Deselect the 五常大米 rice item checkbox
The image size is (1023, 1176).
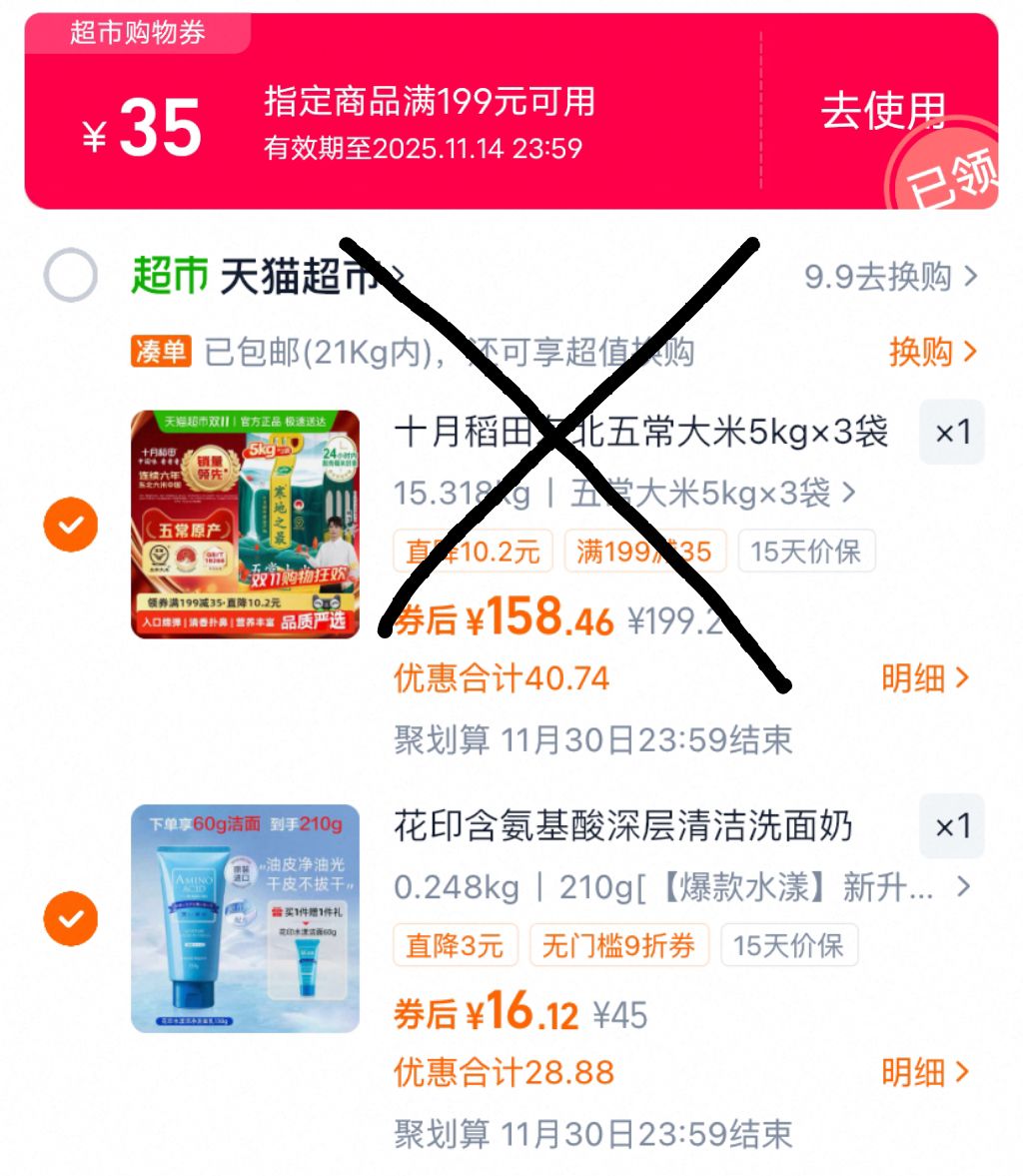69,525
